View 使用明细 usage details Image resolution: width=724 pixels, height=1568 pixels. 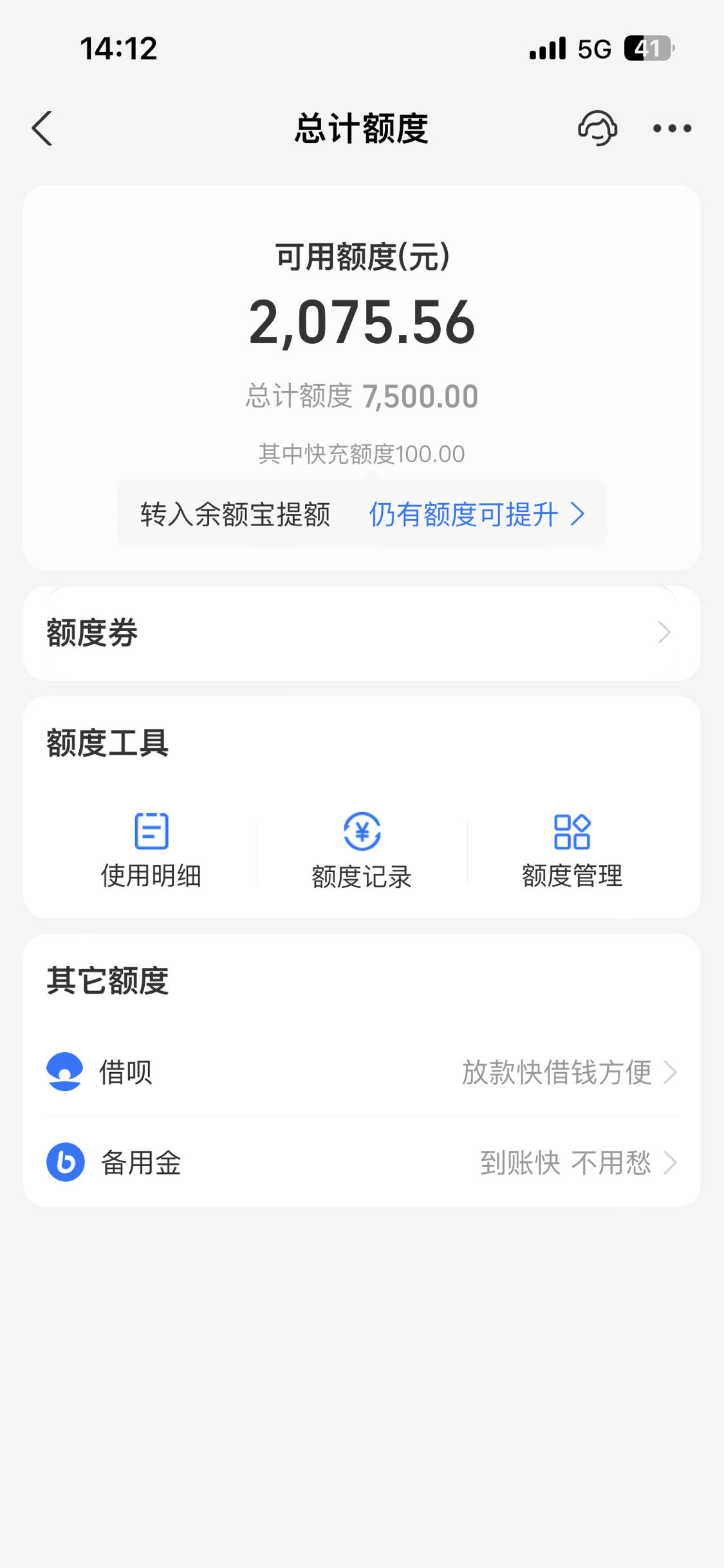pos(151,850)
